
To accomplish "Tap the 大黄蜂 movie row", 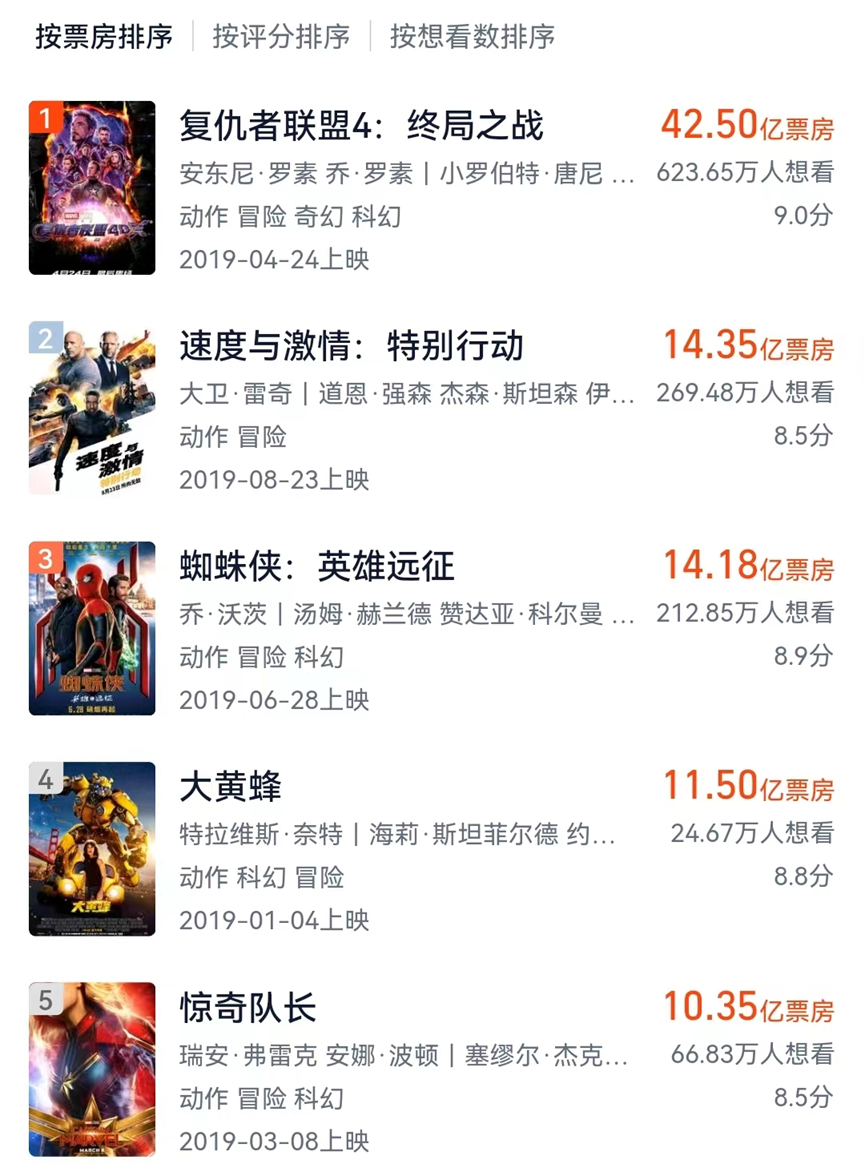I will [230, 787].
